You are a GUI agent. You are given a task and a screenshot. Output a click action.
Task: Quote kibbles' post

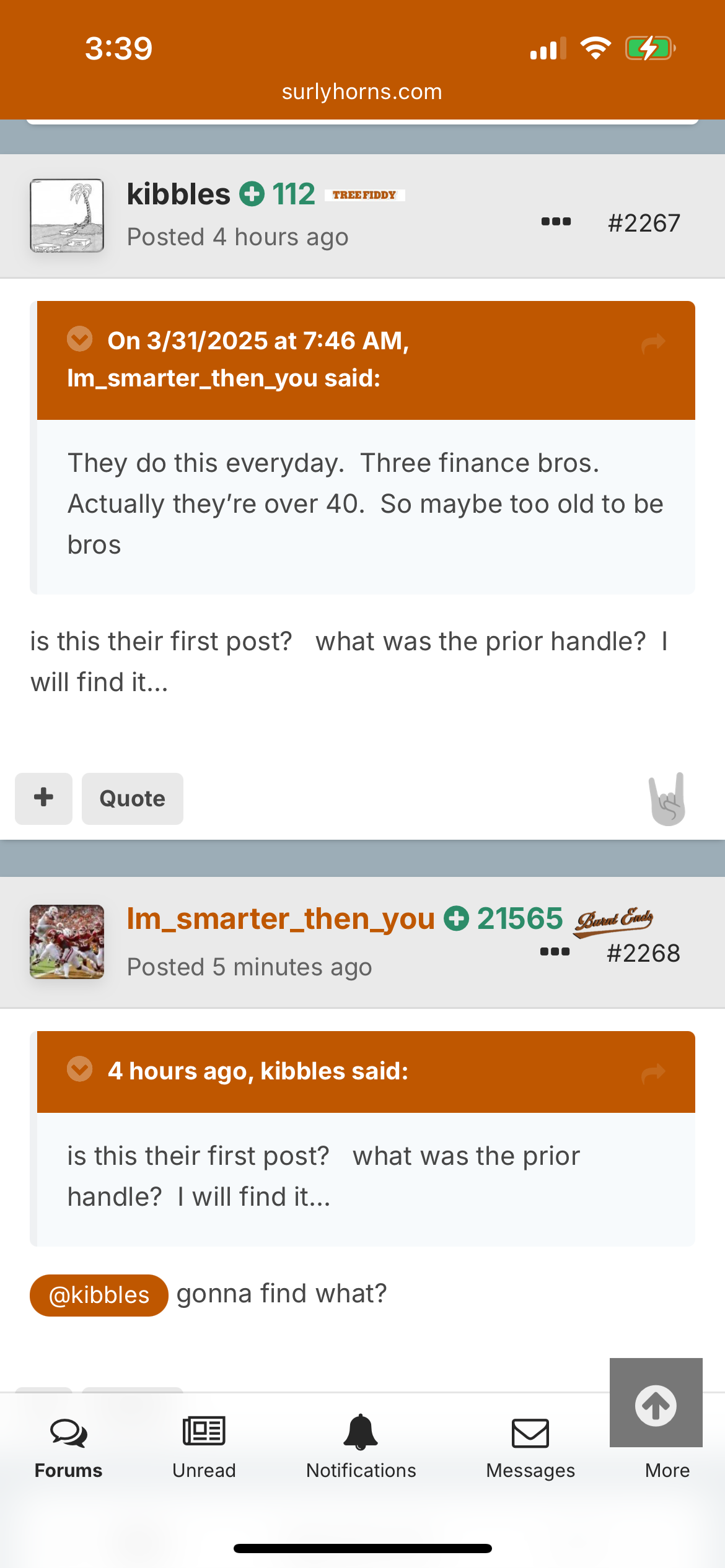(x=133, y=798)
